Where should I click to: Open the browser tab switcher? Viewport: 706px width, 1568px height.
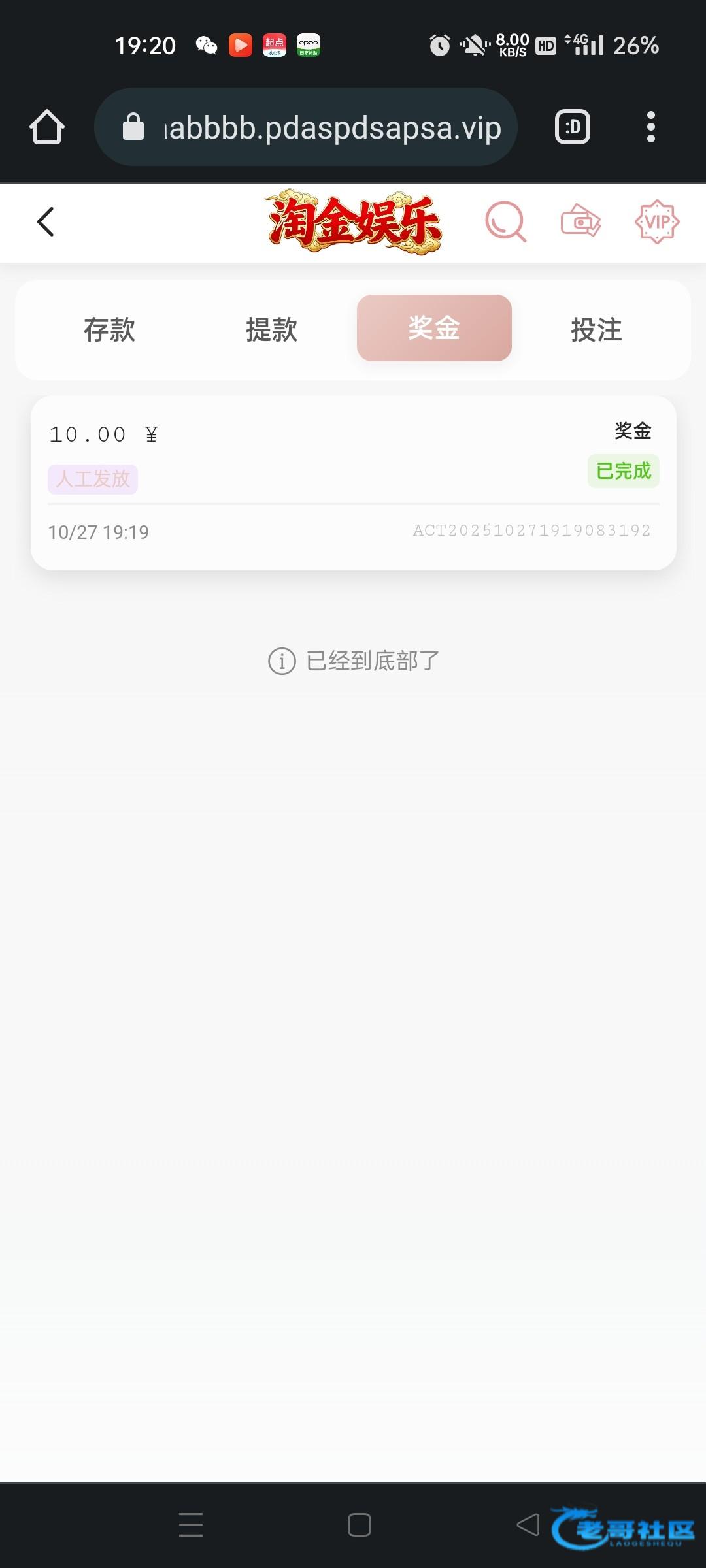point(573,127)
